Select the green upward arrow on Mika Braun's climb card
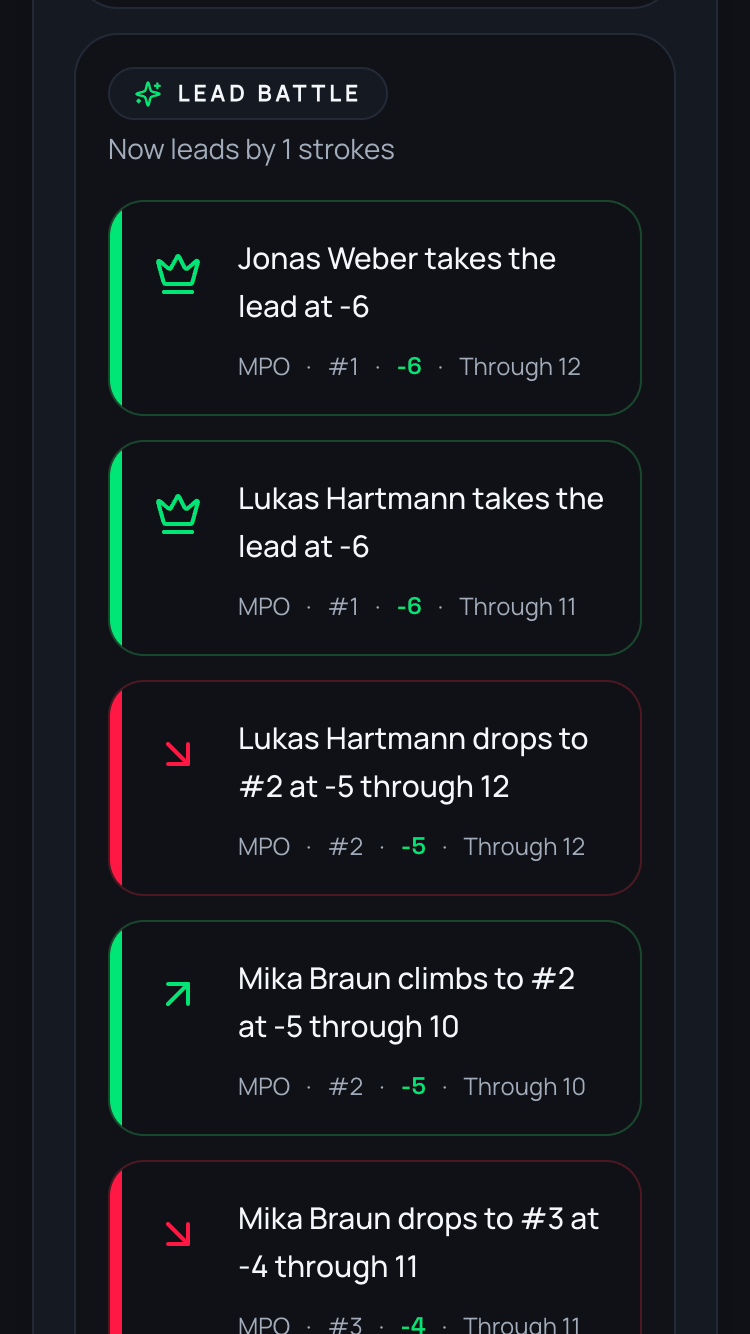Viewport: 750px width, 1334px height. (x=178, y=993)
